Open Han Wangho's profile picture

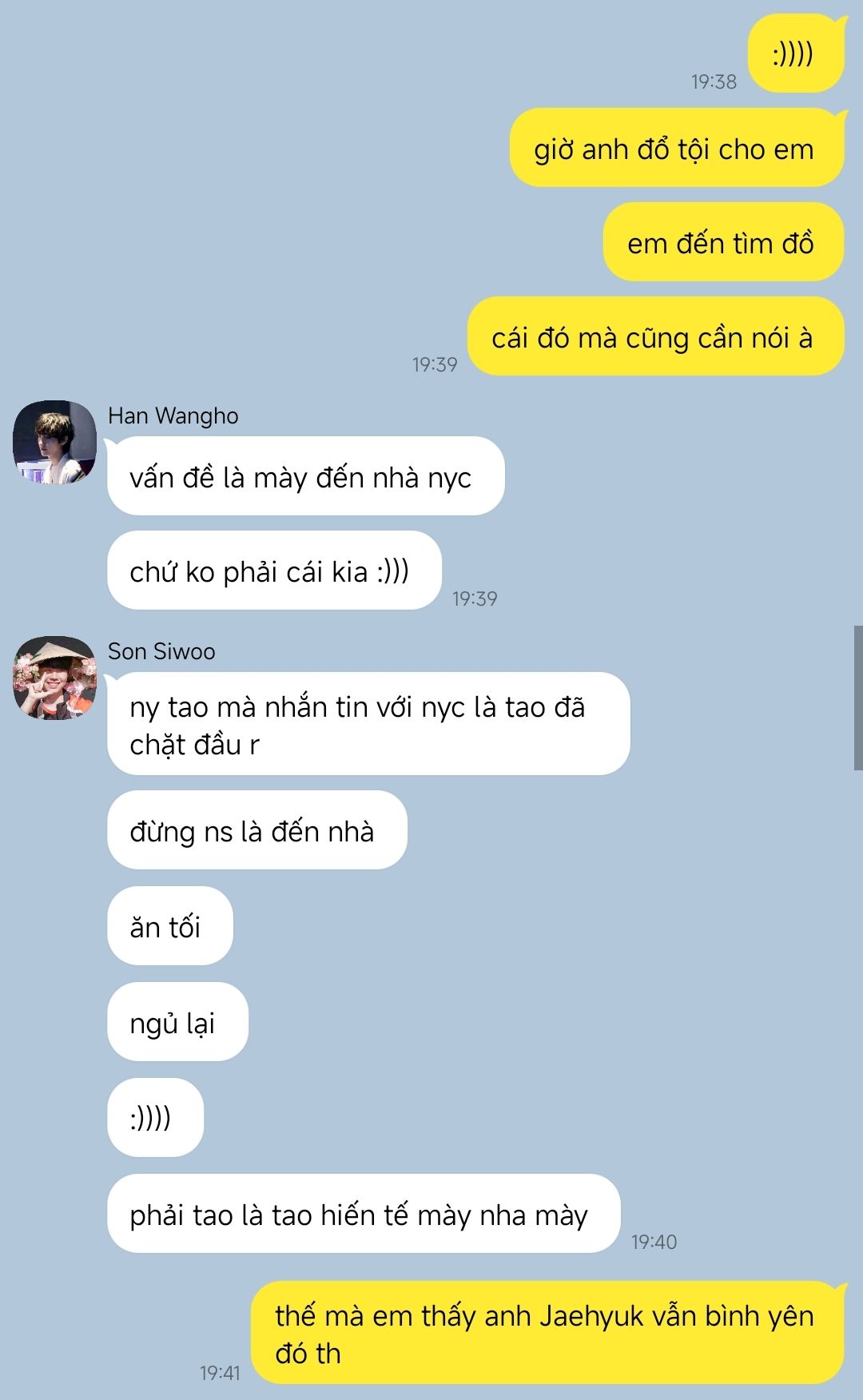pyautogui.click(x=54, y=442)
